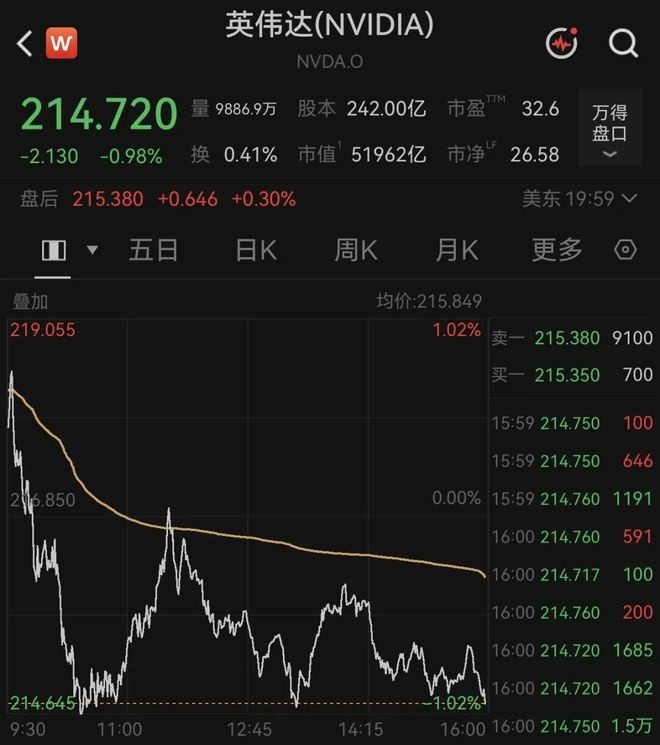Tap the red W Wind icon

click(x=61, y=43)
